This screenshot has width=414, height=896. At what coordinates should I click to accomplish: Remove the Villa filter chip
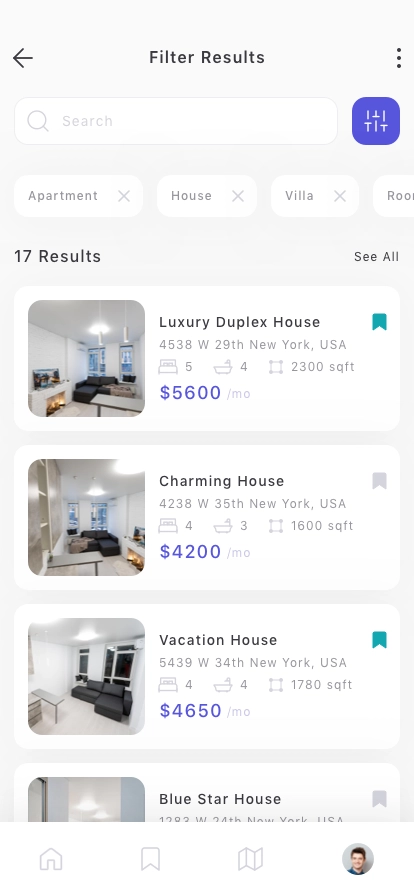(x=340, y=196)
